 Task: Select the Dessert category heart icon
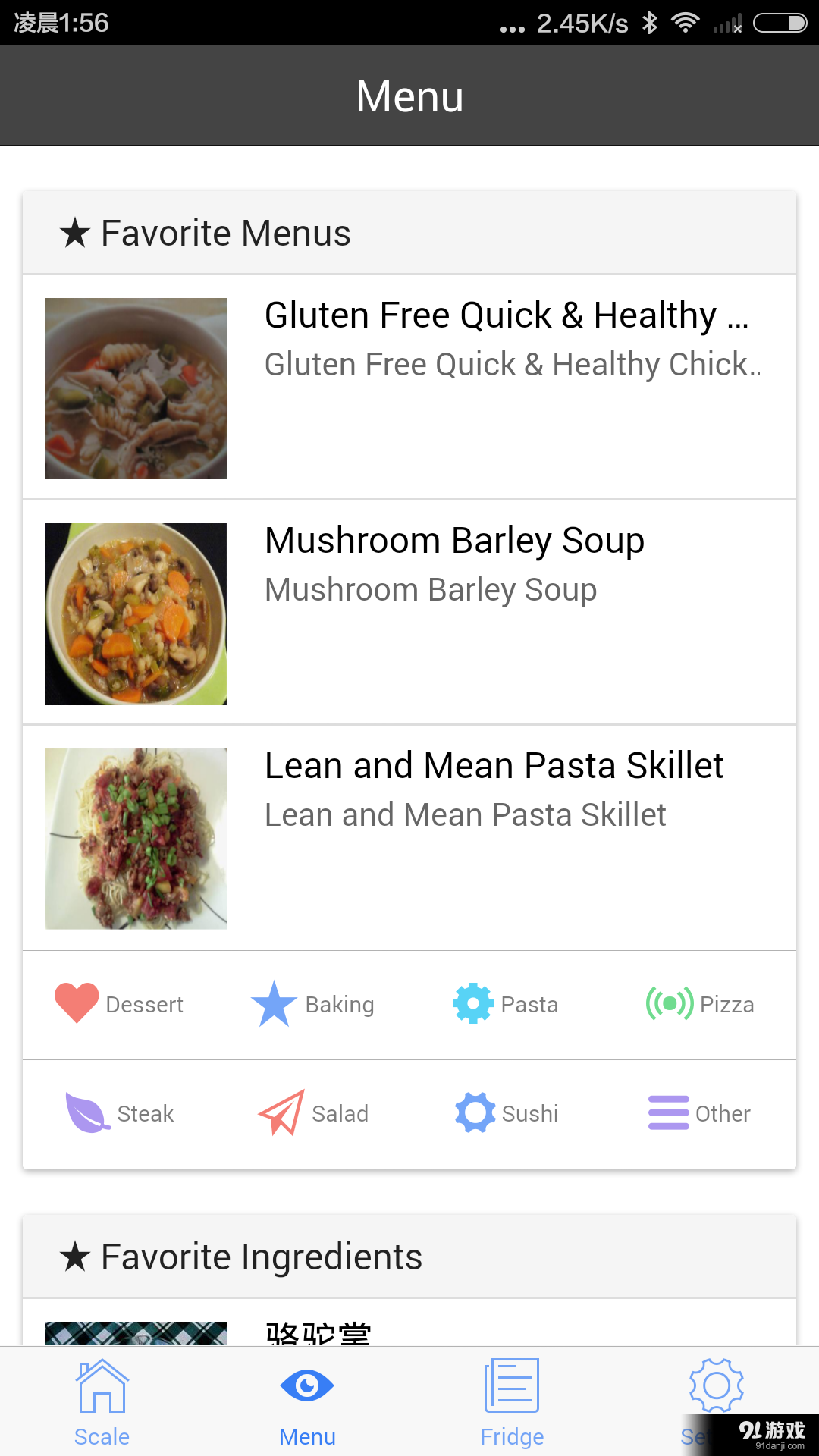coord(76,1003)
